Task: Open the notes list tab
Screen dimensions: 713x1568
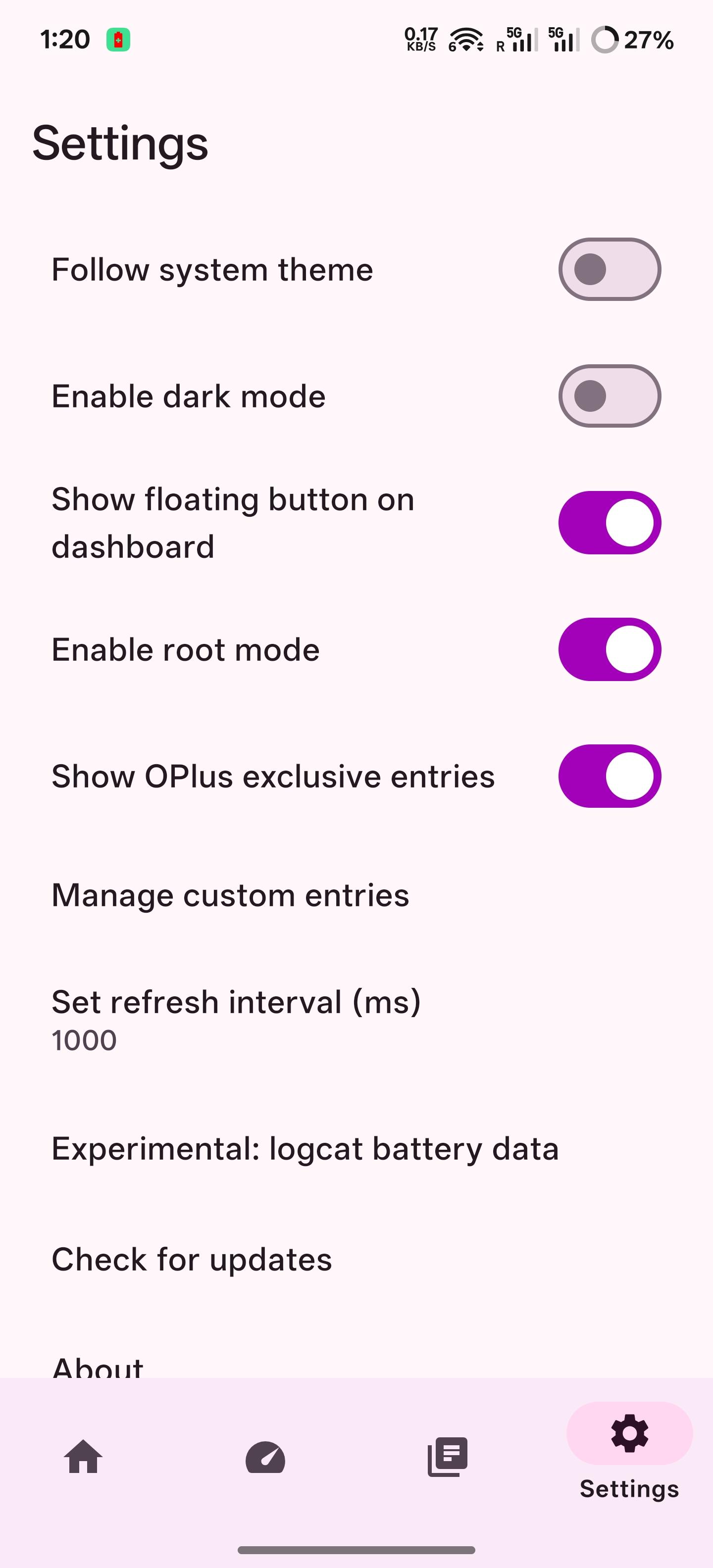Action: point(448,1456)
